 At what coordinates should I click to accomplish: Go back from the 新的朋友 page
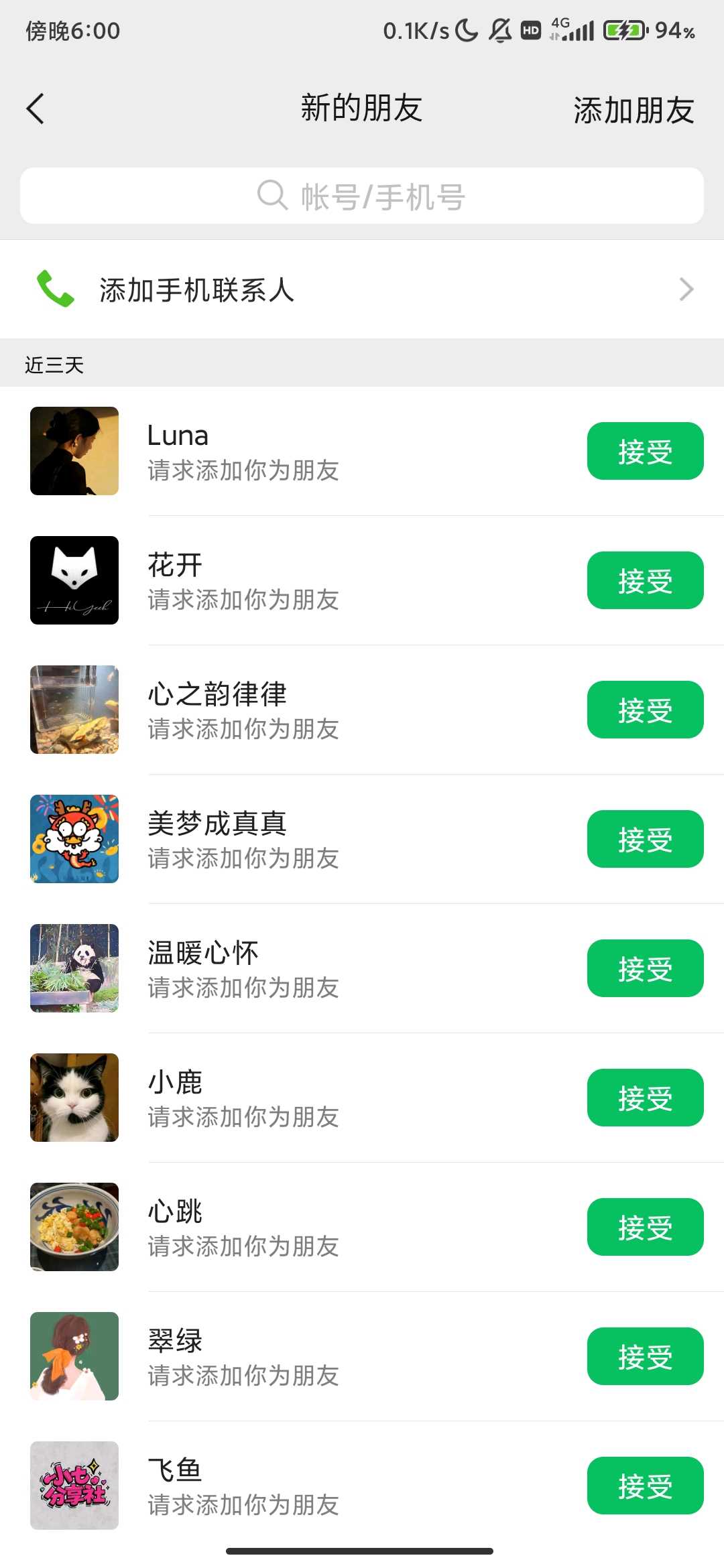(36, 109)
